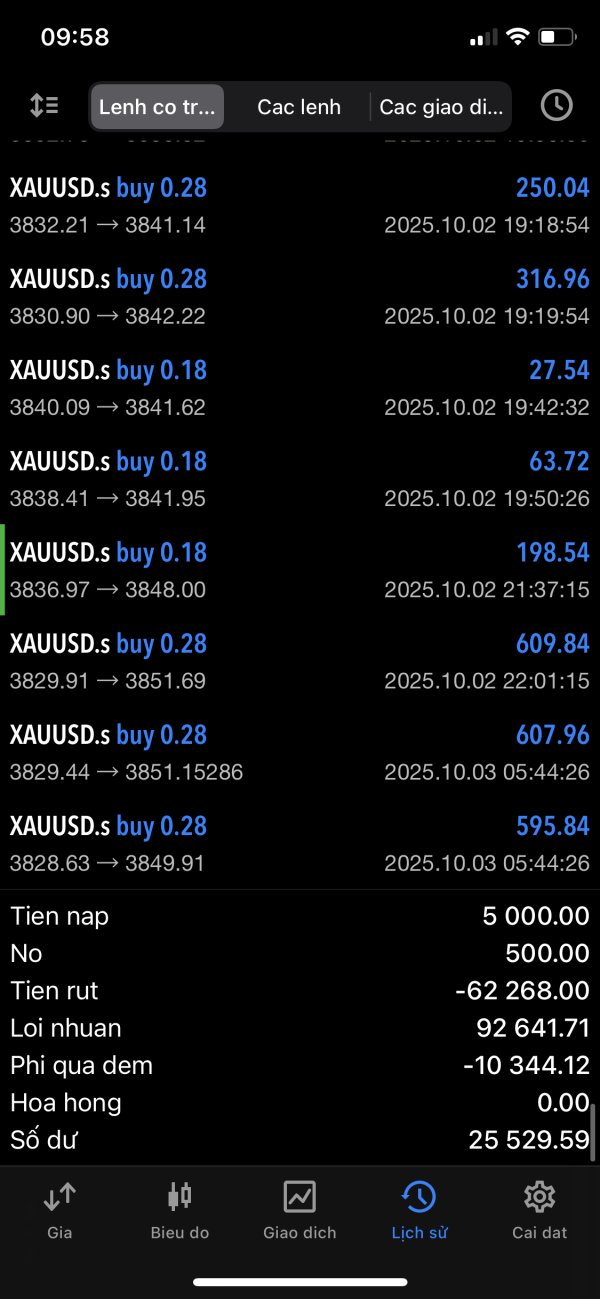View details of the 609.84 trade
This screenshot has width=600, height=1299.
(x=300, y=661)
